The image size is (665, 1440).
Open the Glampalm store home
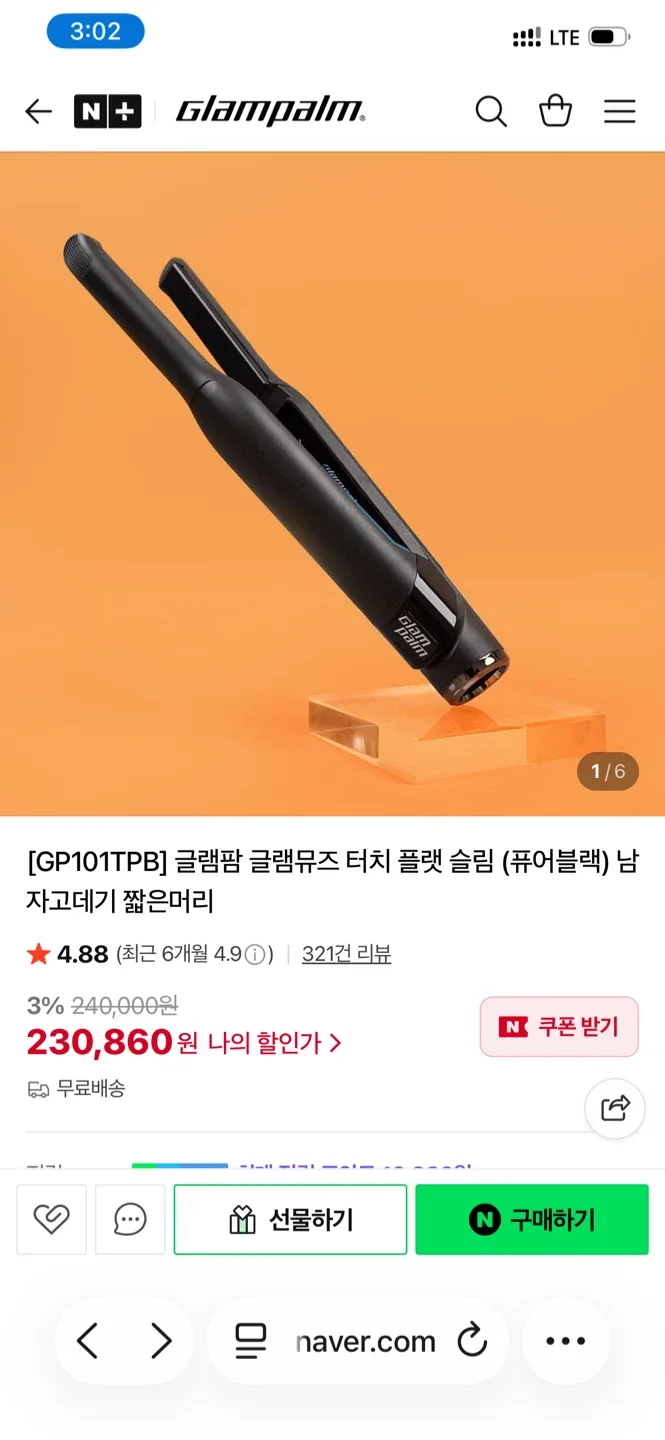(270, 111)
